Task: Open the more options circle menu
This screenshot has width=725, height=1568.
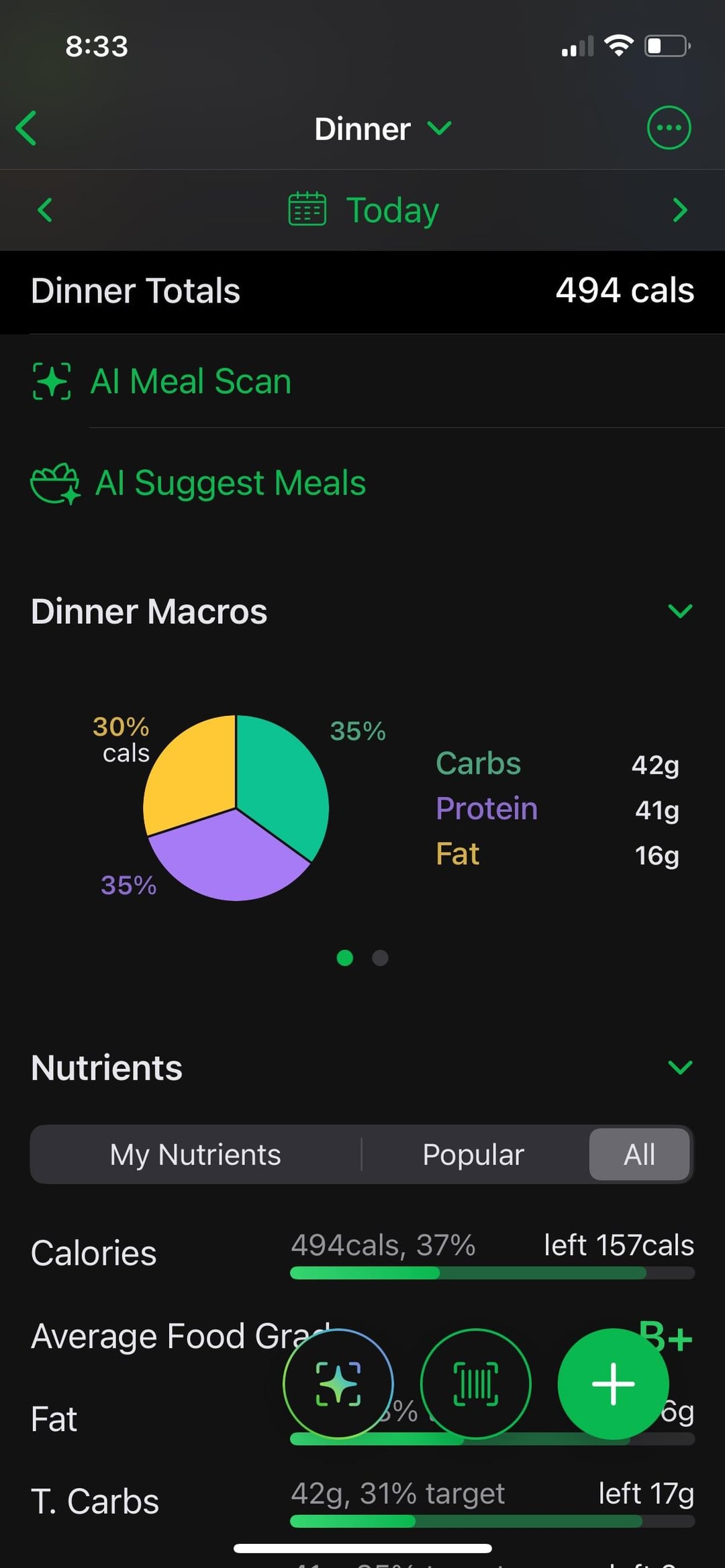Action: click(x=668, y=127)
